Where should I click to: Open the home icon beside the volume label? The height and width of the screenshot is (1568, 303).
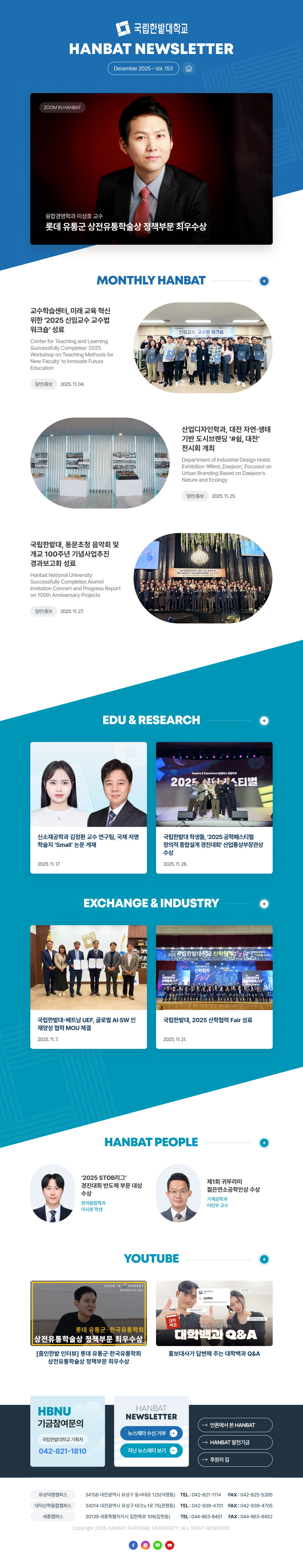[x=188, y=69]
